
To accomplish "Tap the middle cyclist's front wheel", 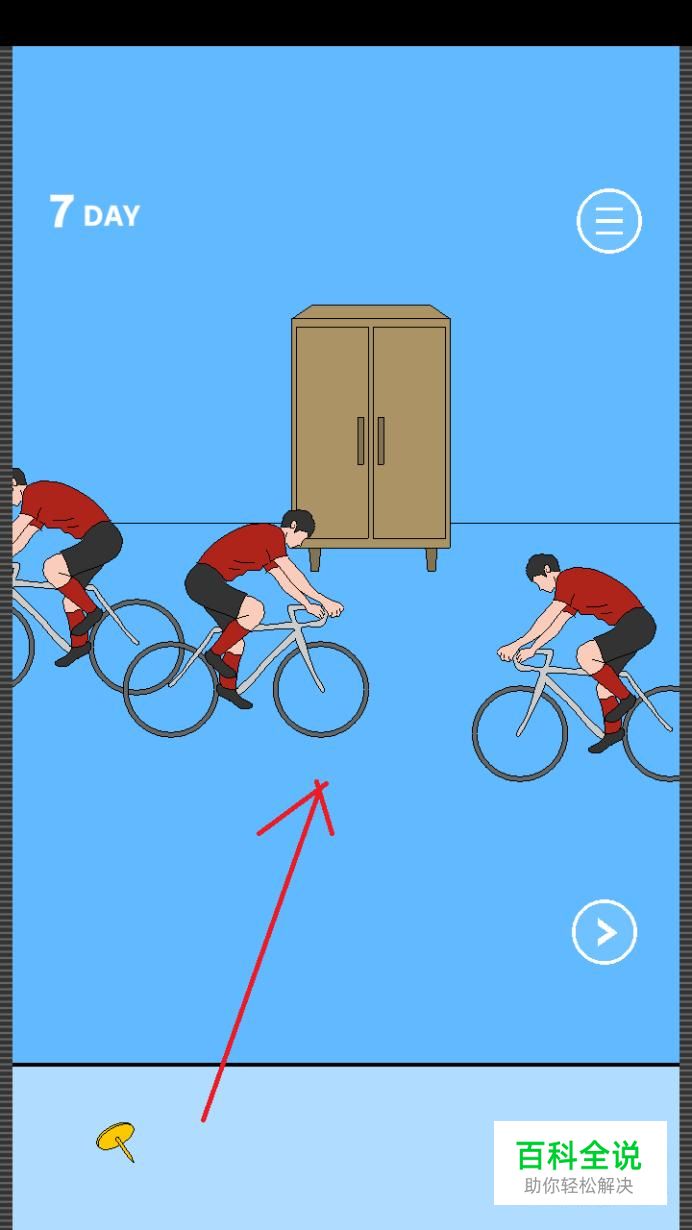I will pos(321,689).
